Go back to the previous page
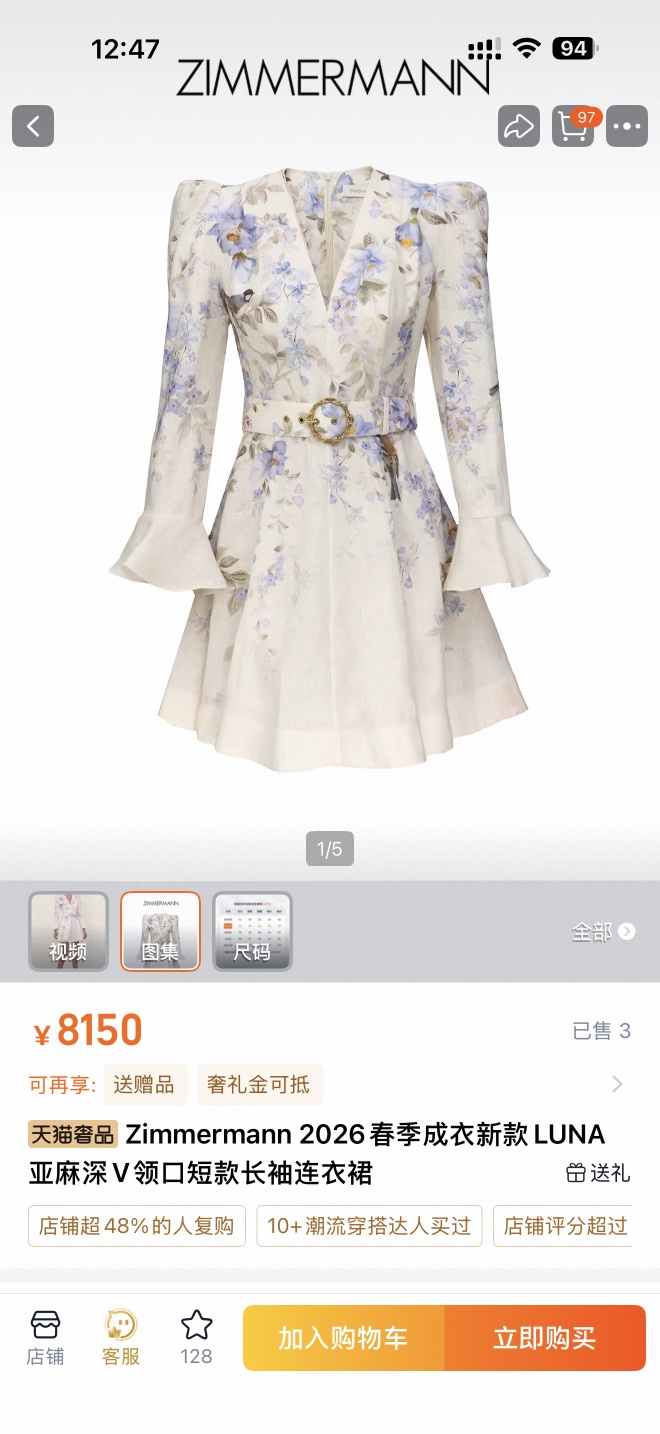Viewport: 660px width, 1434px height. [33, 127]
